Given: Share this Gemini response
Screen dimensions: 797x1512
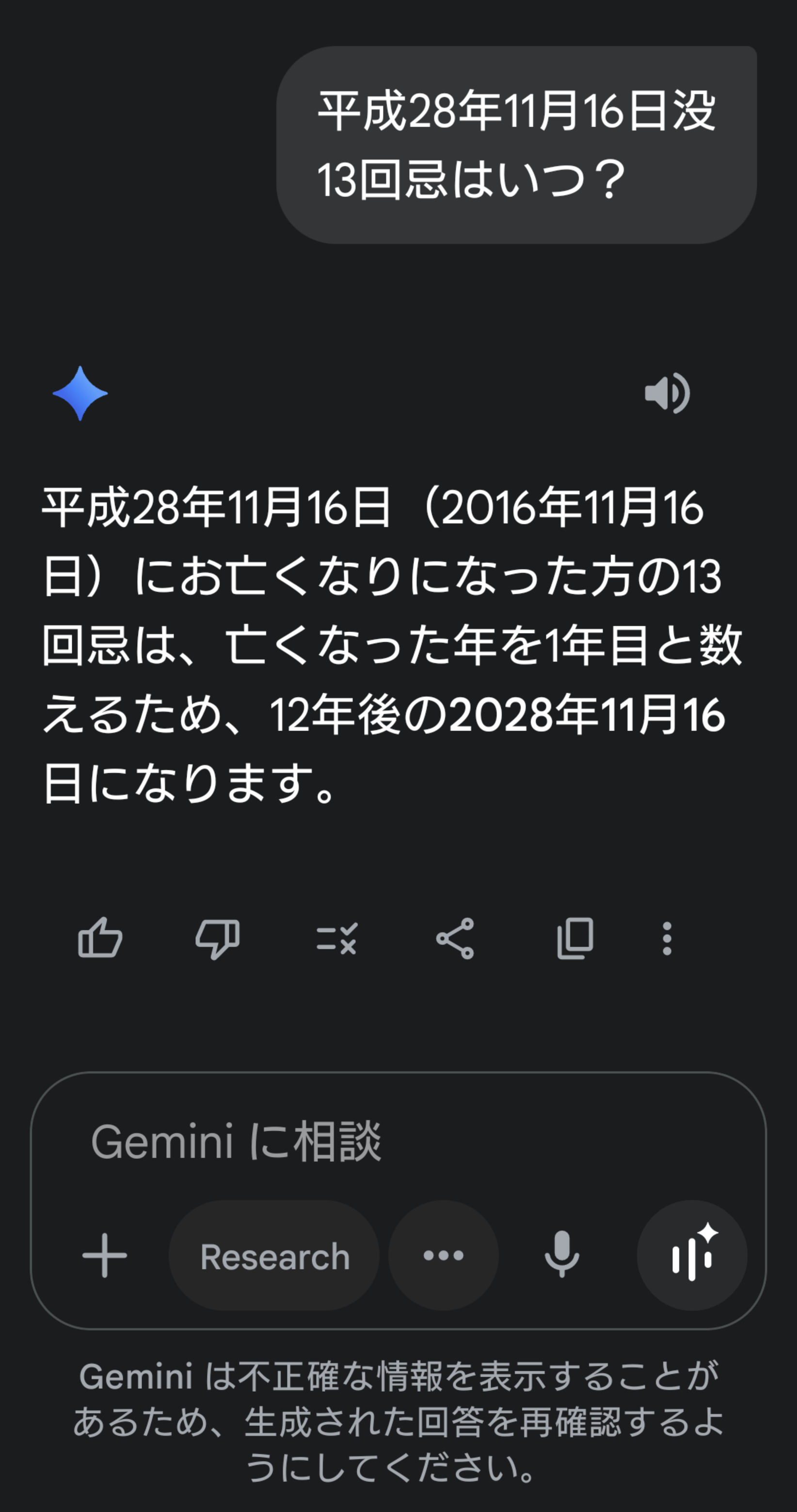Looking at the screenshot, I should (455, 938).
